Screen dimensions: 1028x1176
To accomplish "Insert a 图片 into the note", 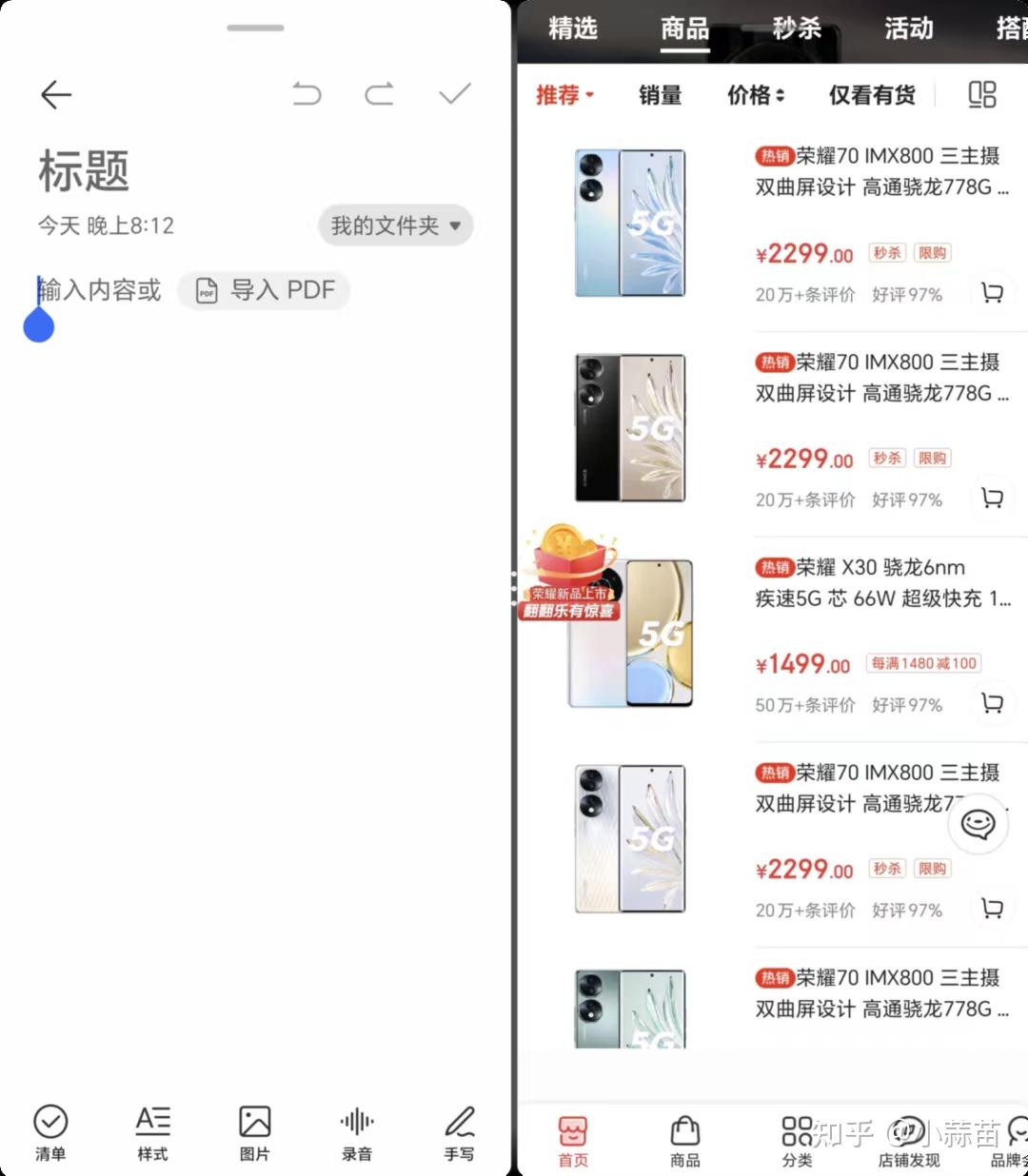I will [x=254, y=1132].
